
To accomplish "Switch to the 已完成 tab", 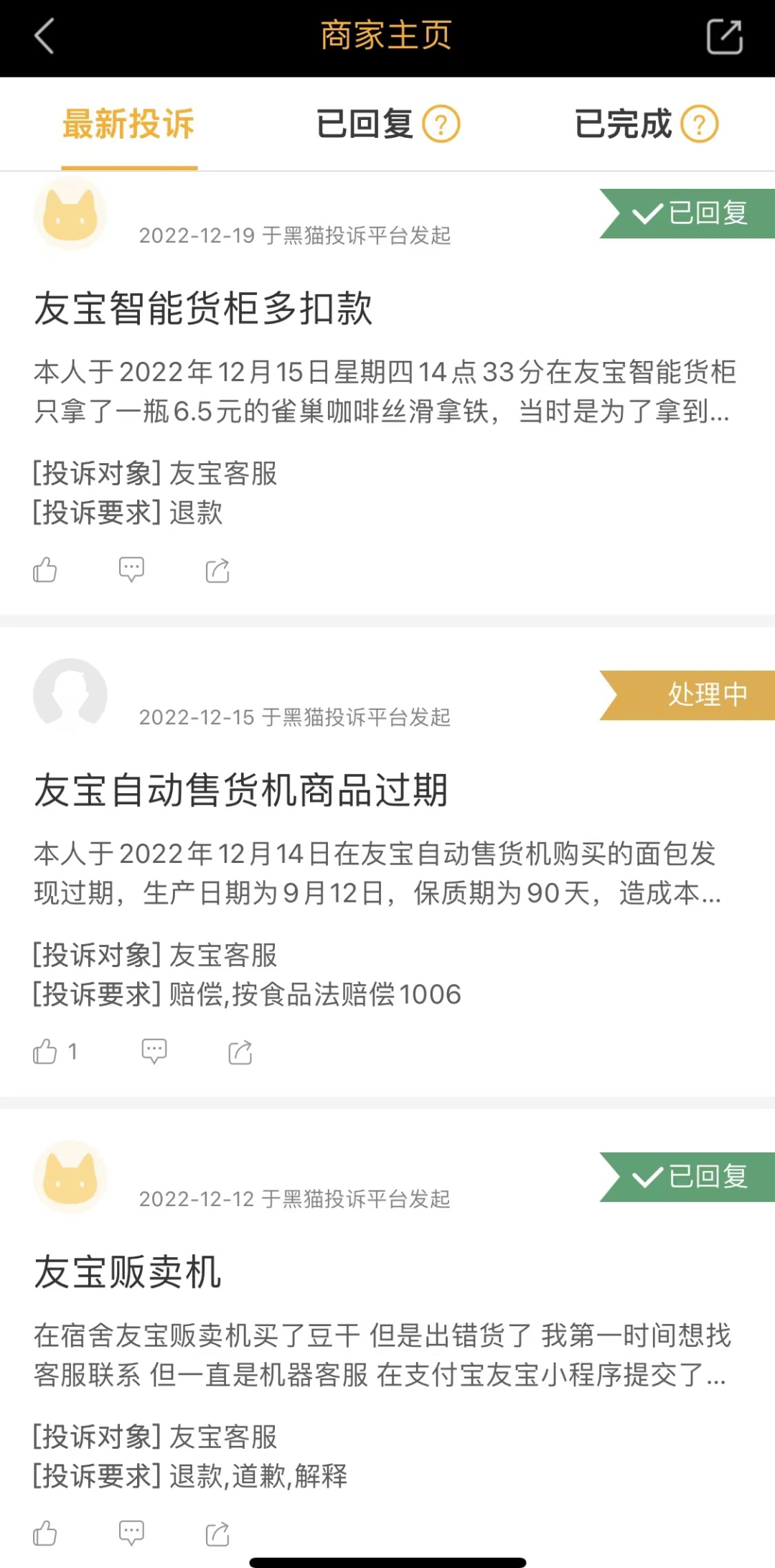I will pos(623,124).
